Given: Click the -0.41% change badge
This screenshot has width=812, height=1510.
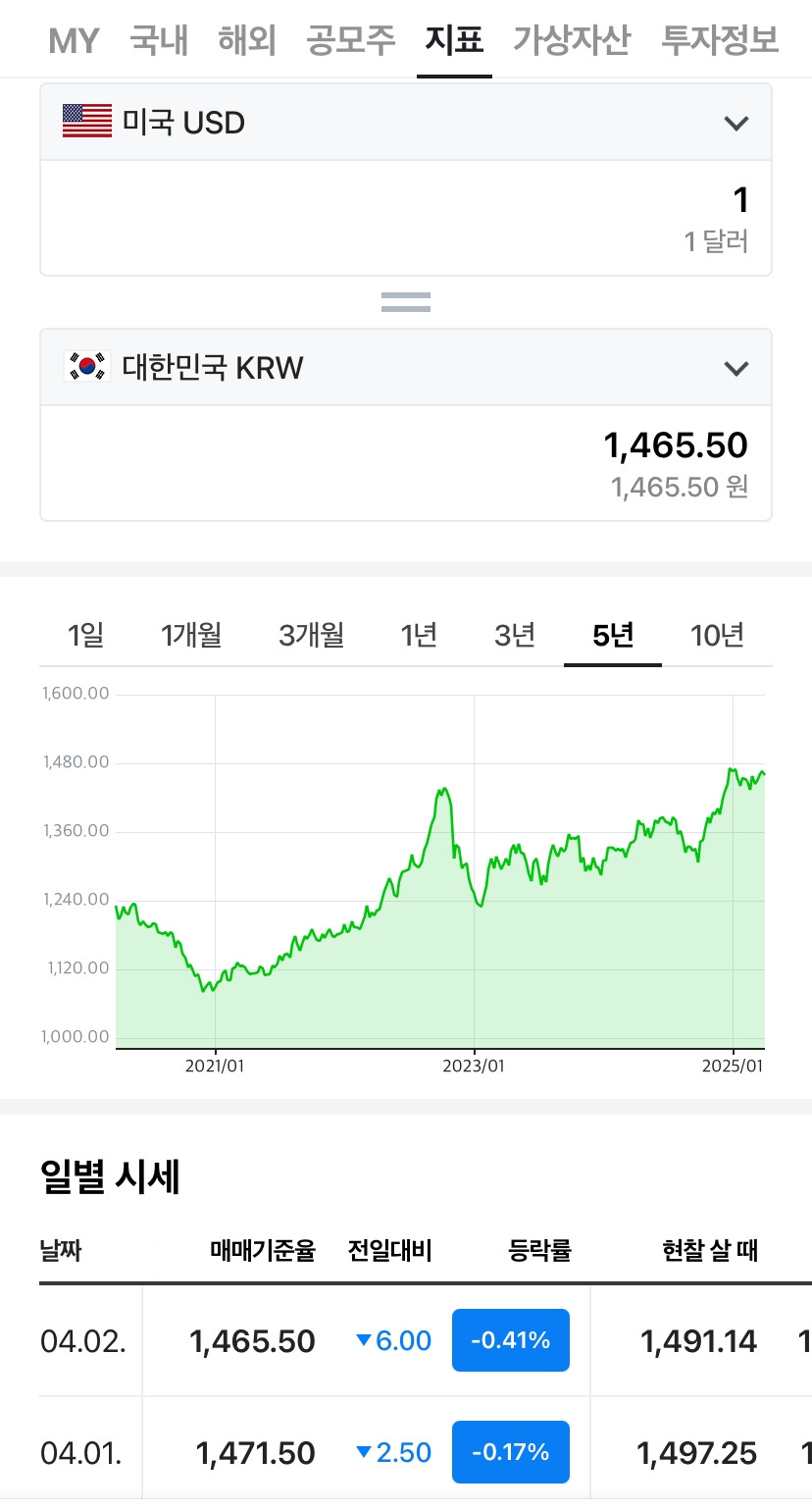Looking at the screenshot, I should pyautogui.click(x=509, y=1339).
